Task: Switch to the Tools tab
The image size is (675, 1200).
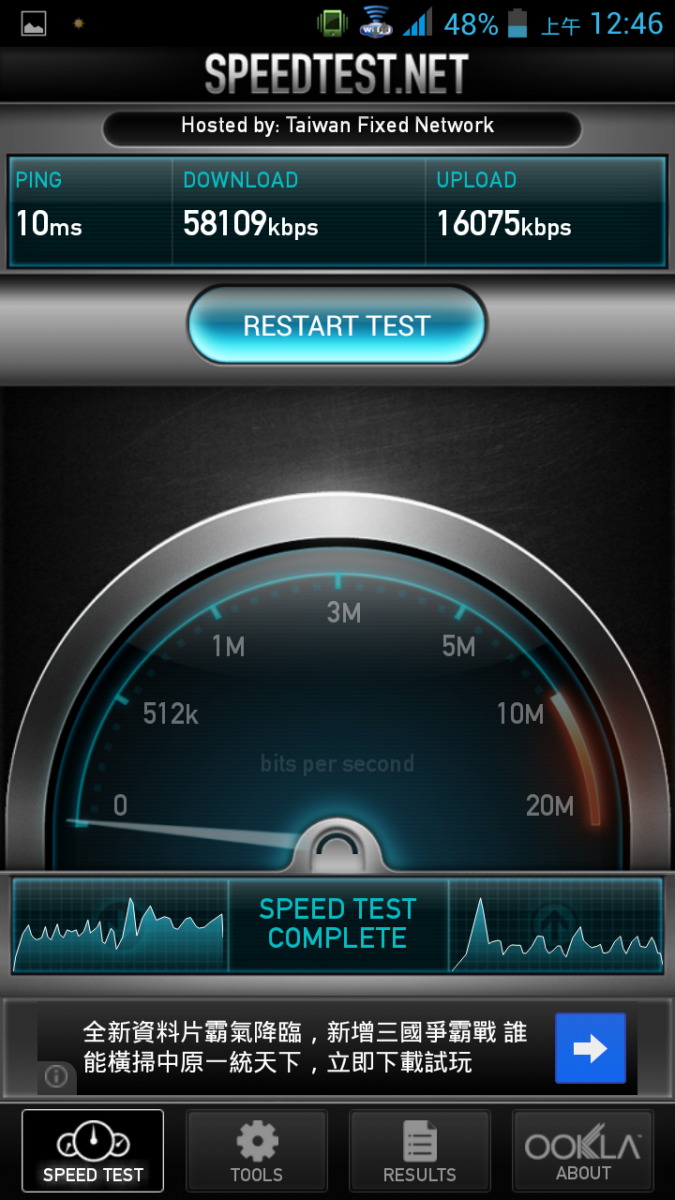Action: pos(256,1151)
